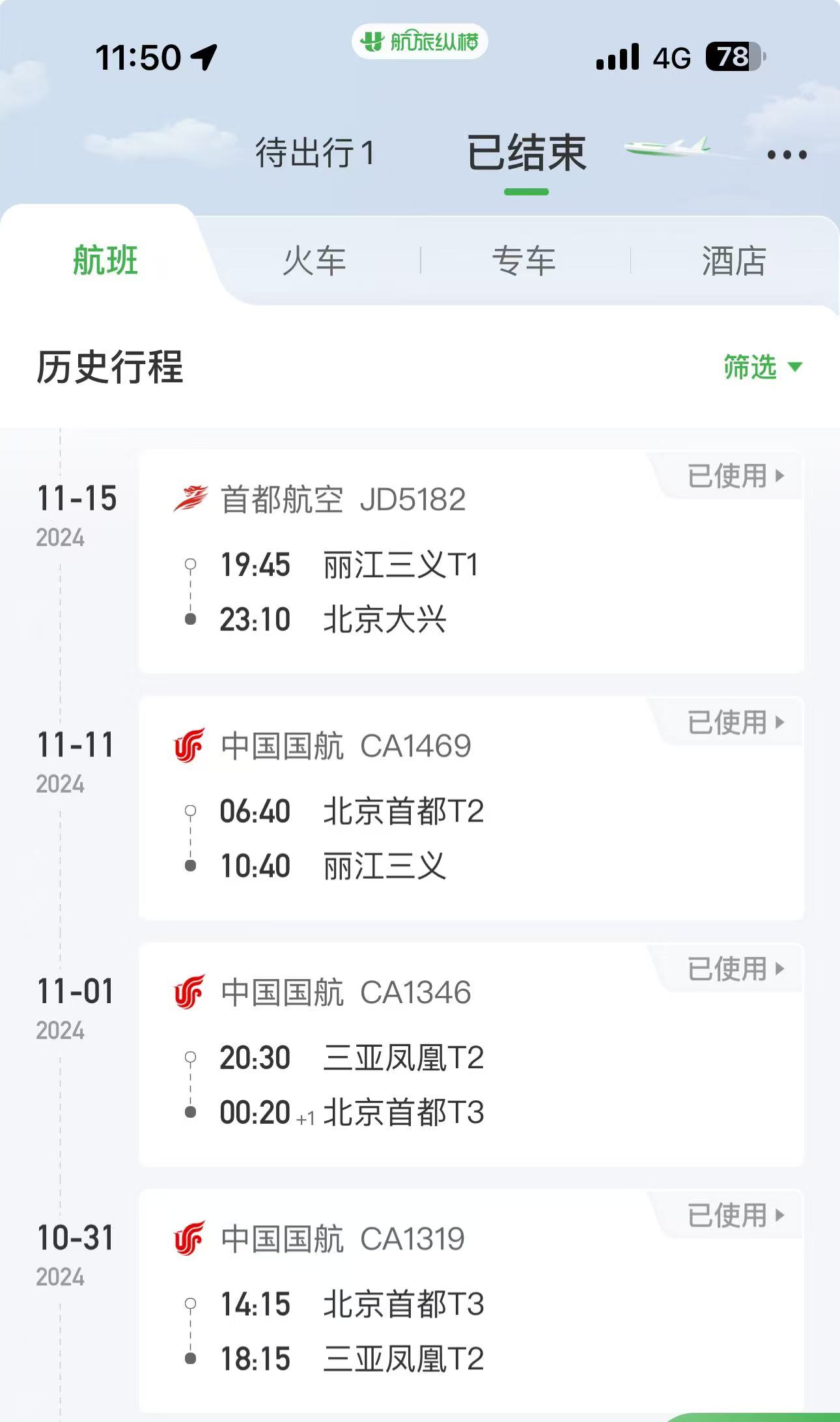
Task: Tap 已使用 status on the CA1346 trip
Action: point(735,969)
